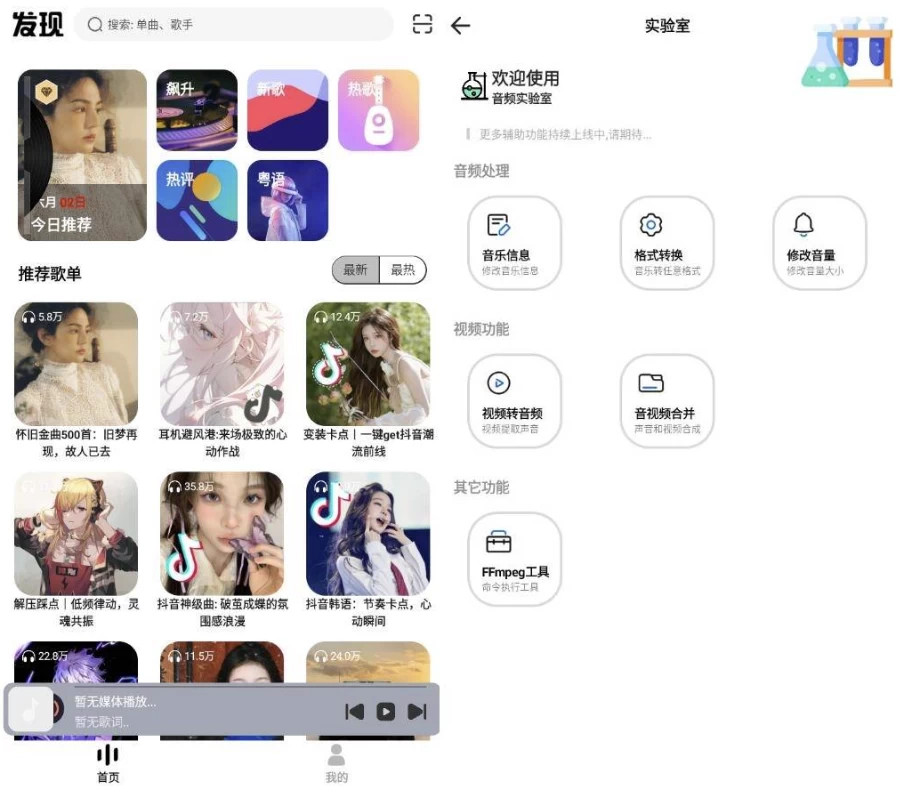Viewport: 900px width, 786px height.
Task: Go back from the 实验室 page
Action: 460,26
